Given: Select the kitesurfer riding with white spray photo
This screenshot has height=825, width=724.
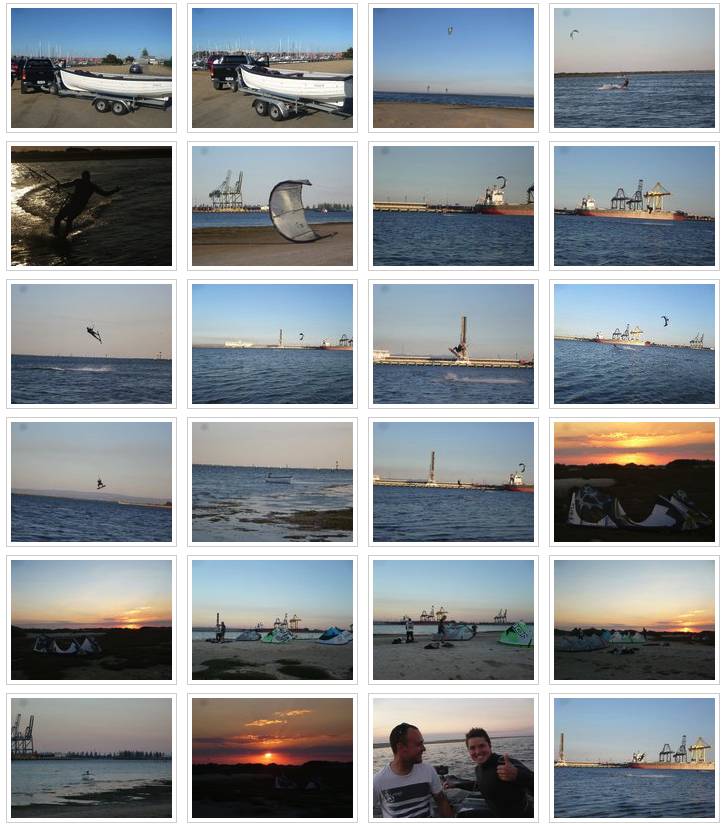Looking at the screenshot, I should pyautogui.click(x=634, y=68).
